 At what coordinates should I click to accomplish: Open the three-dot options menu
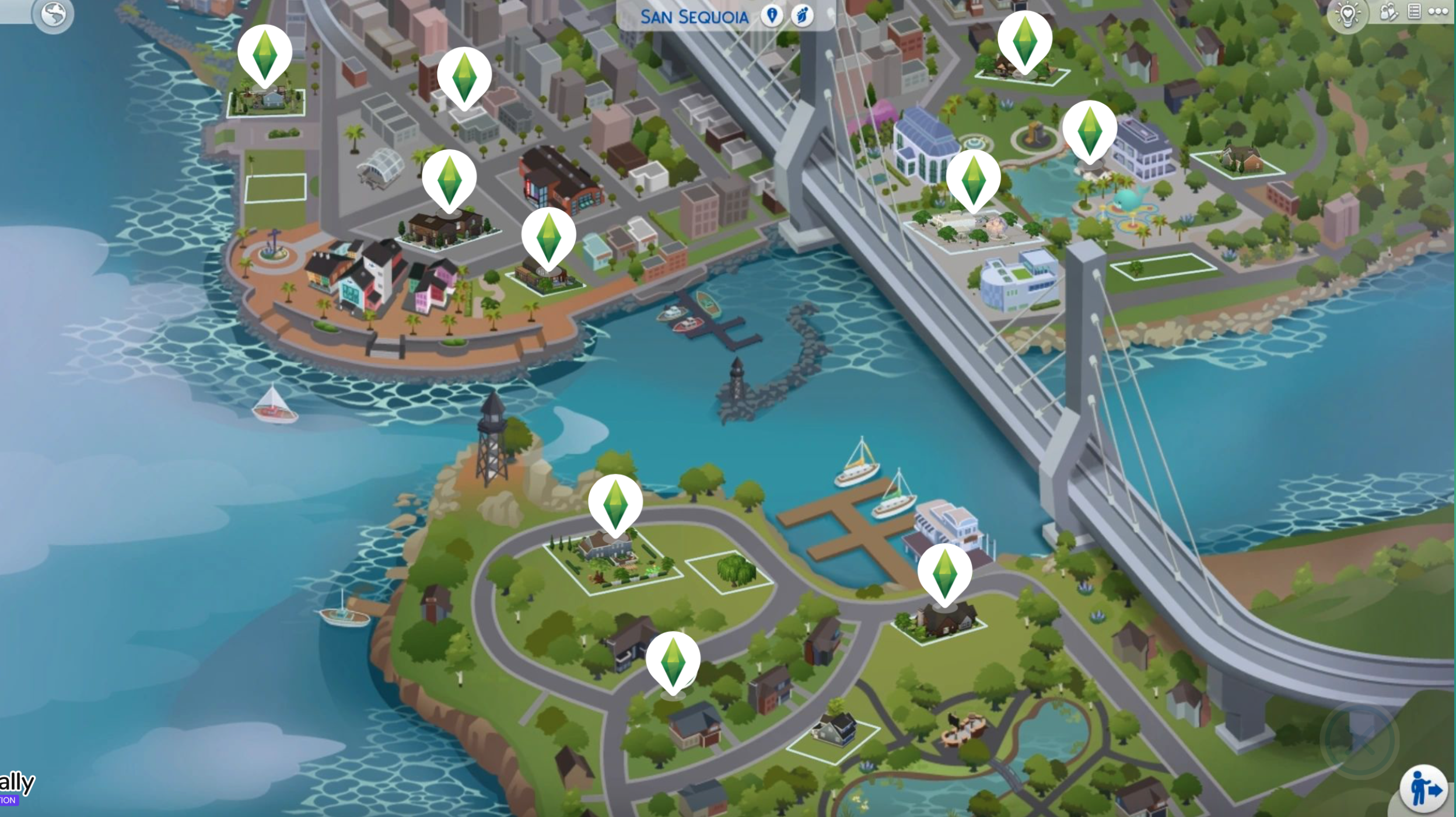pyautogui.click(x=1438, y=12)
